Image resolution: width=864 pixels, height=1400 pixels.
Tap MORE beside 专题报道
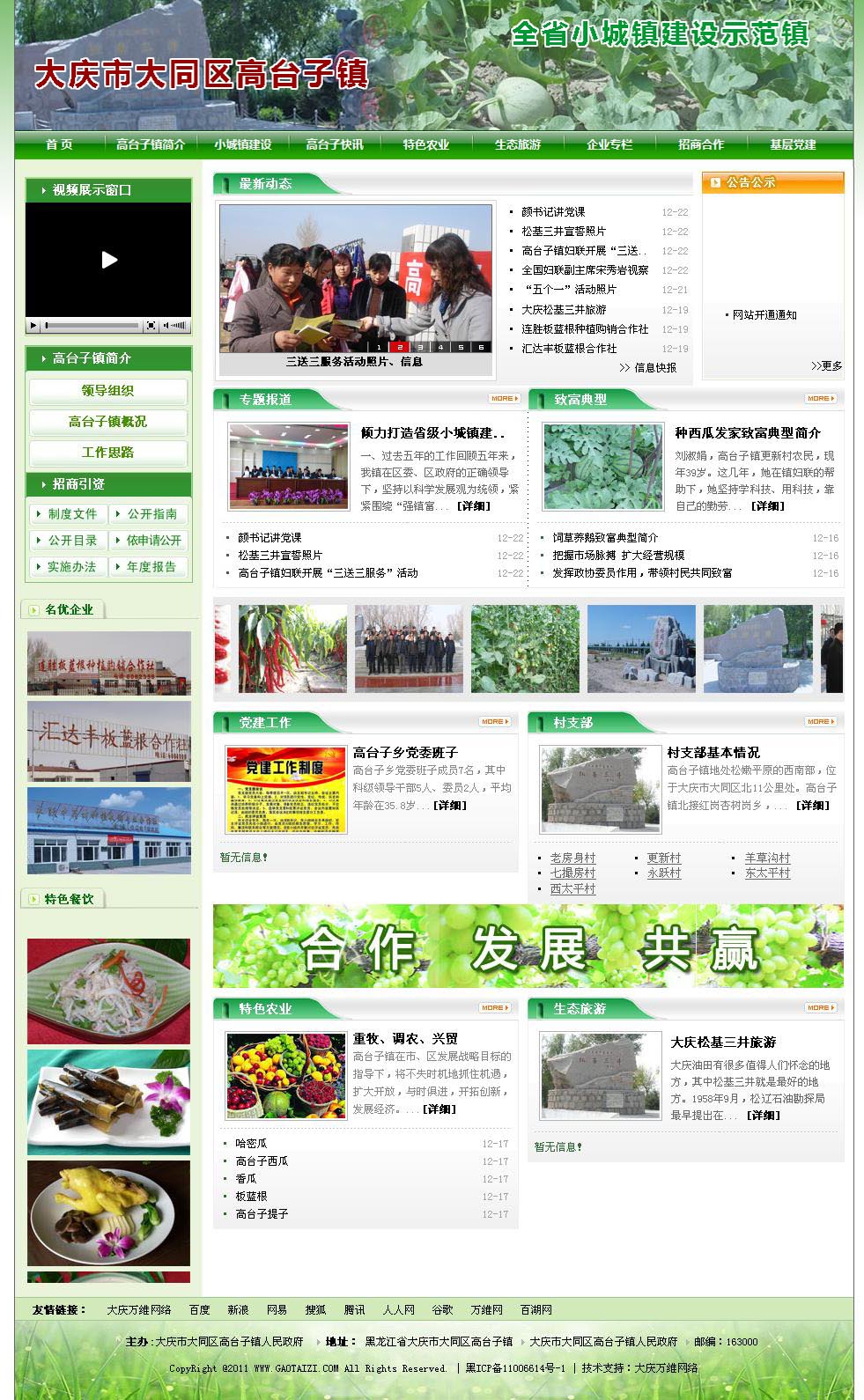pyautogui.click(x=504, y=399)
